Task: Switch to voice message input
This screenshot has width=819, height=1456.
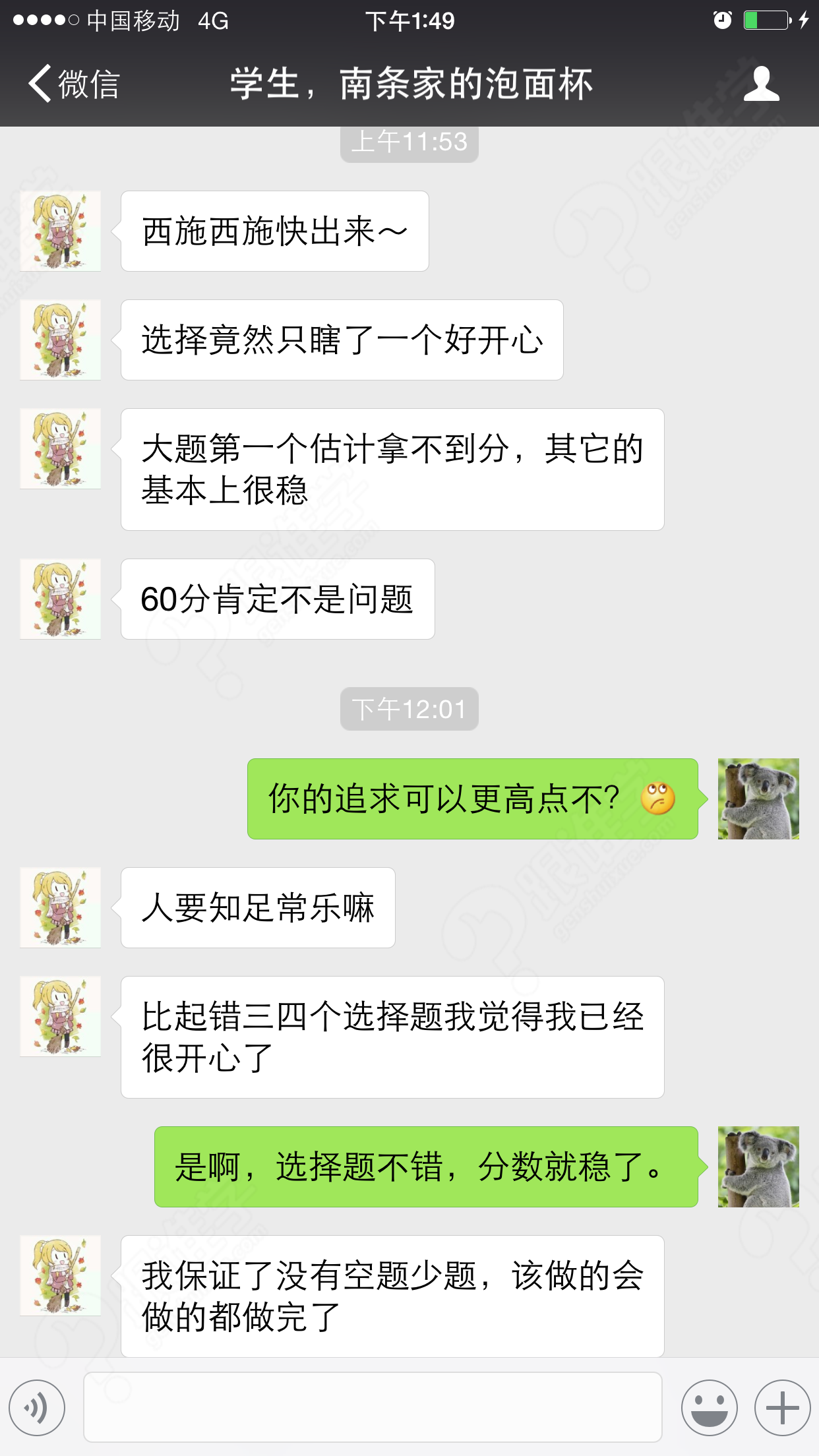Action: [38, 1407]
